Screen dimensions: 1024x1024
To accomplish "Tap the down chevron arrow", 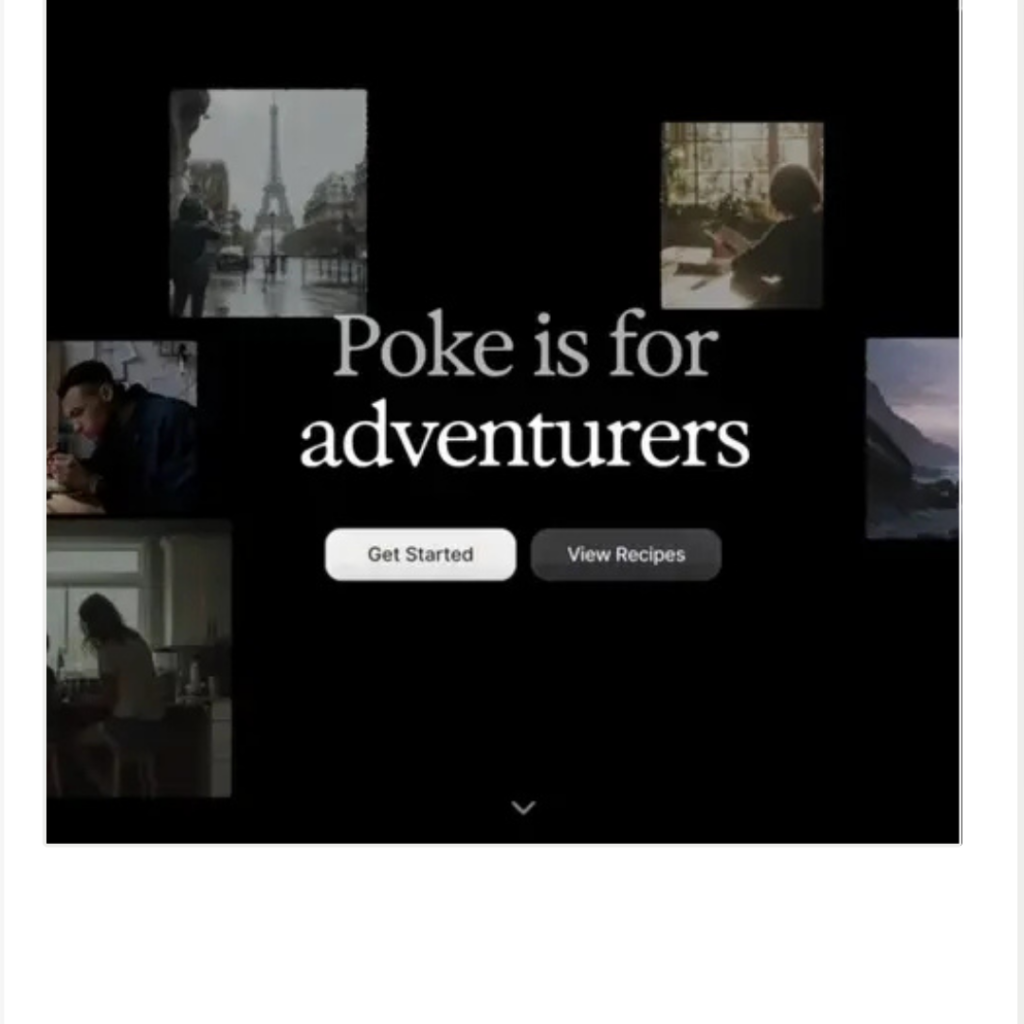I will coord(523,807).
